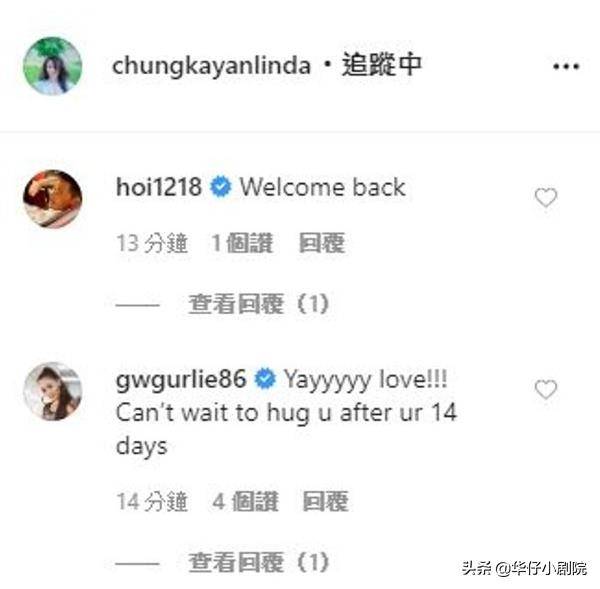Like gwgurlie86's comment
Screen dimensions: 600x589
545,389
